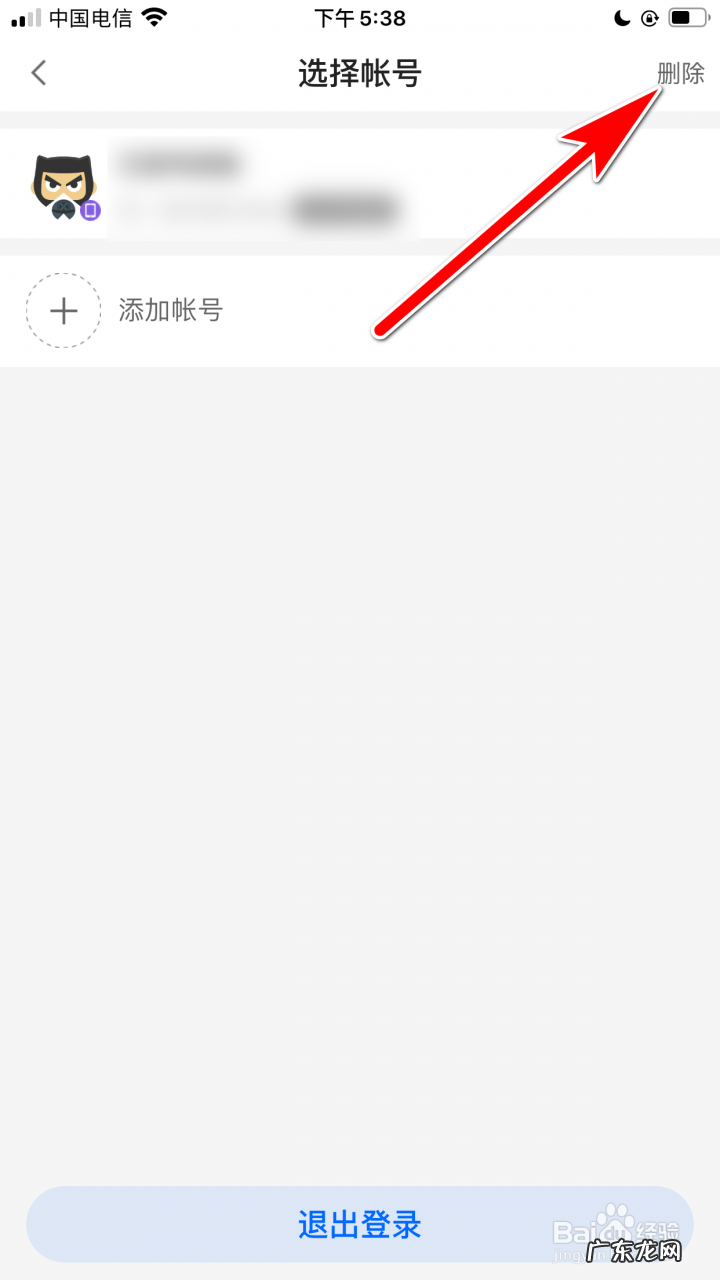Tap the WiFi icon in status bar

point(153,17)
